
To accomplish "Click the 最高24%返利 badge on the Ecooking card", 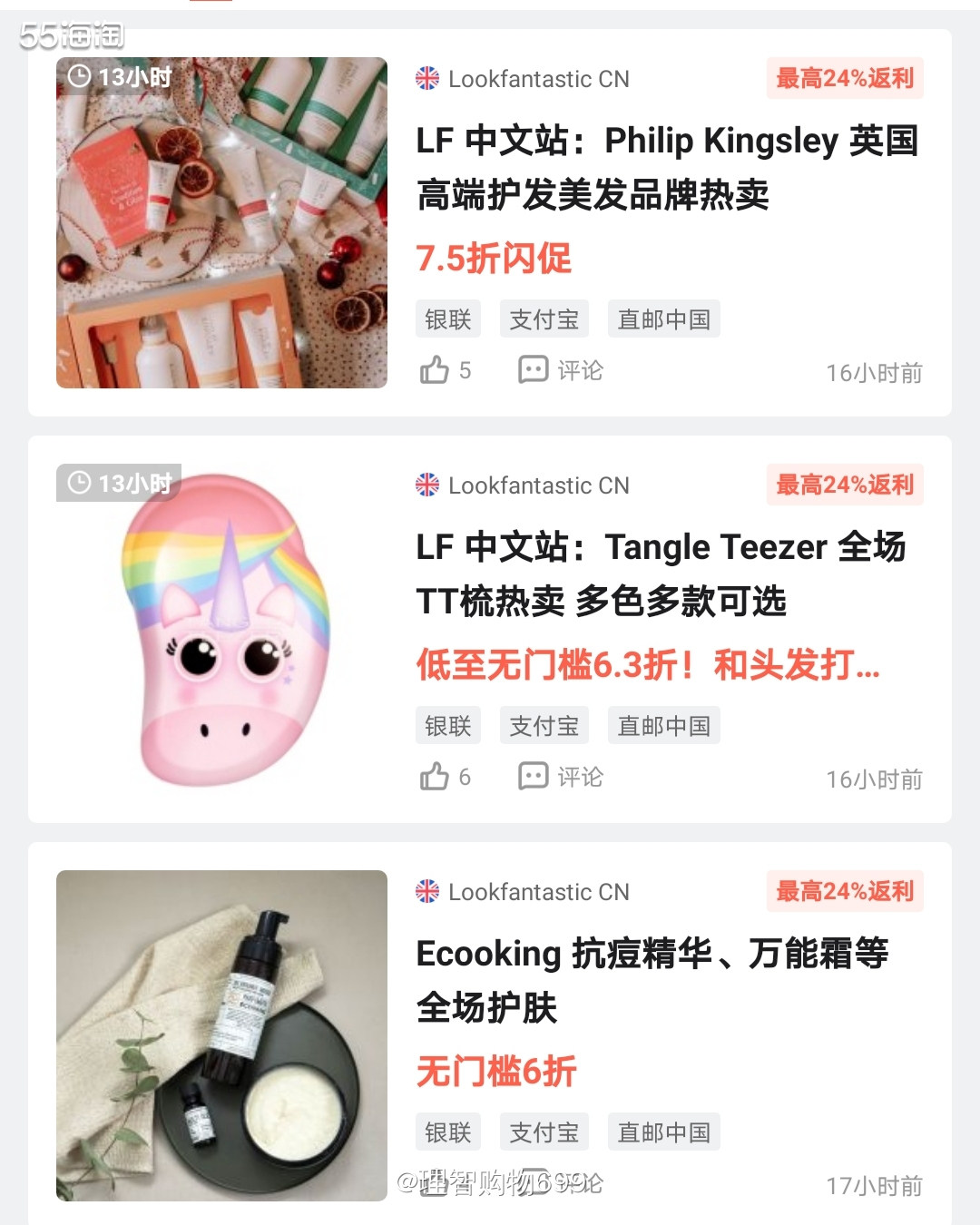I will 845,891.
